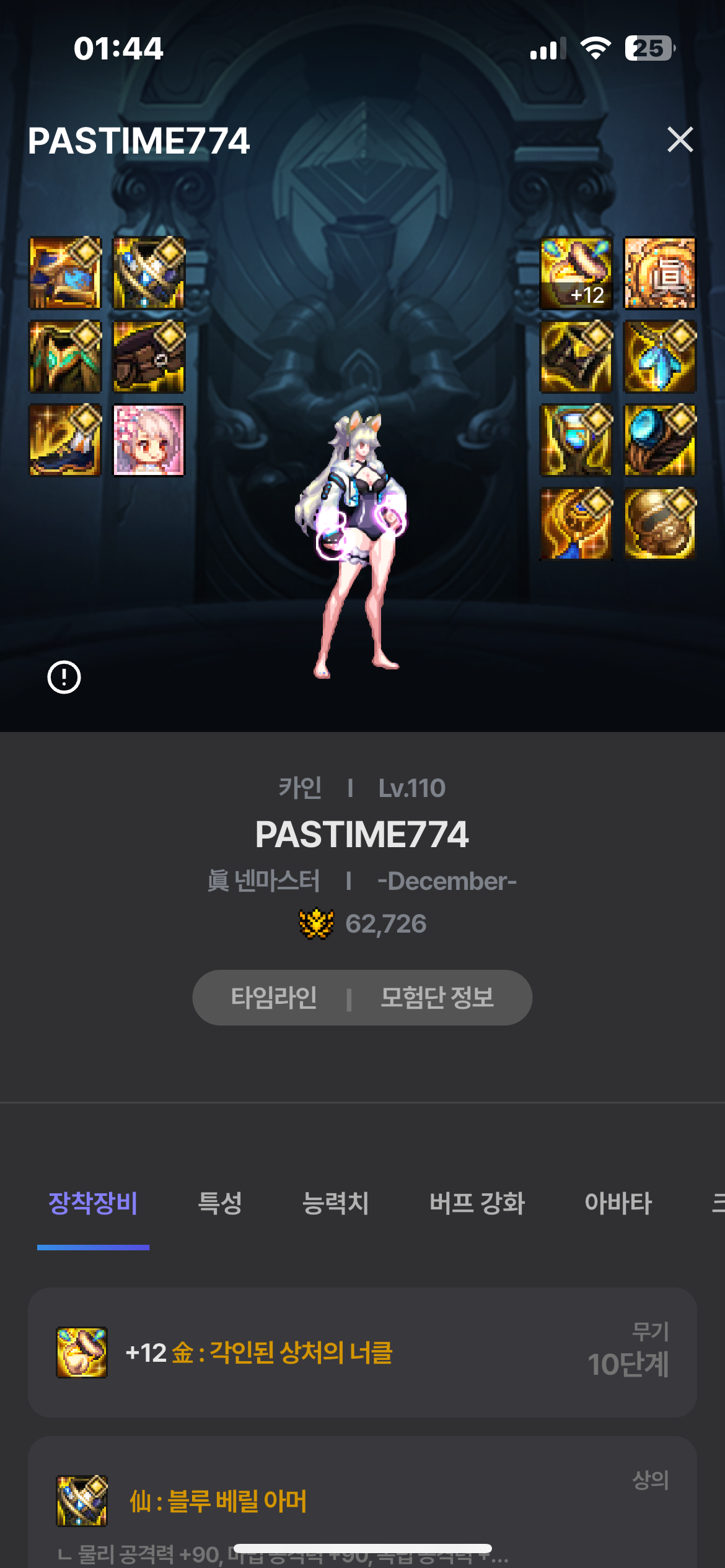Tap the teal gem ring slot
Screen dimensions: 725x1568
660,440
